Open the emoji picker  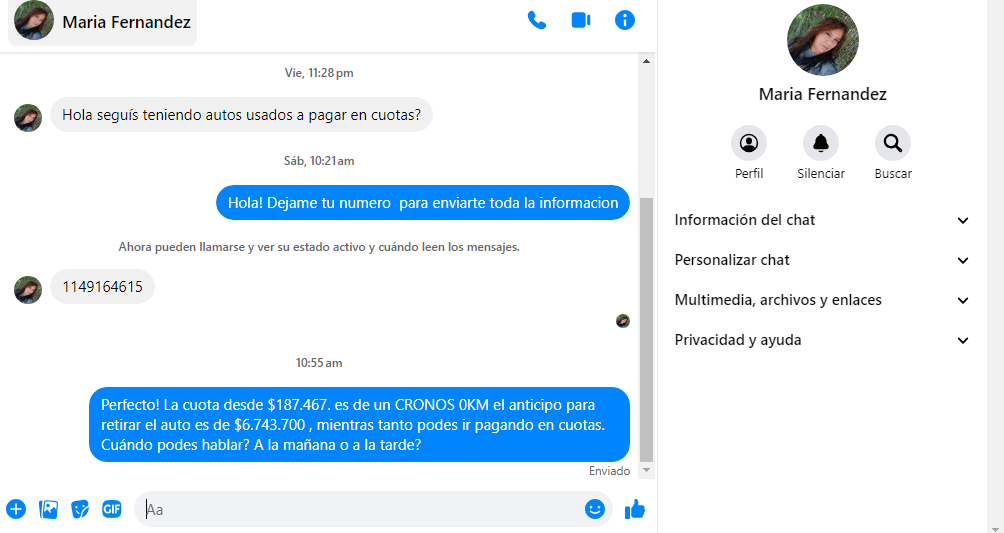(595, 509)
